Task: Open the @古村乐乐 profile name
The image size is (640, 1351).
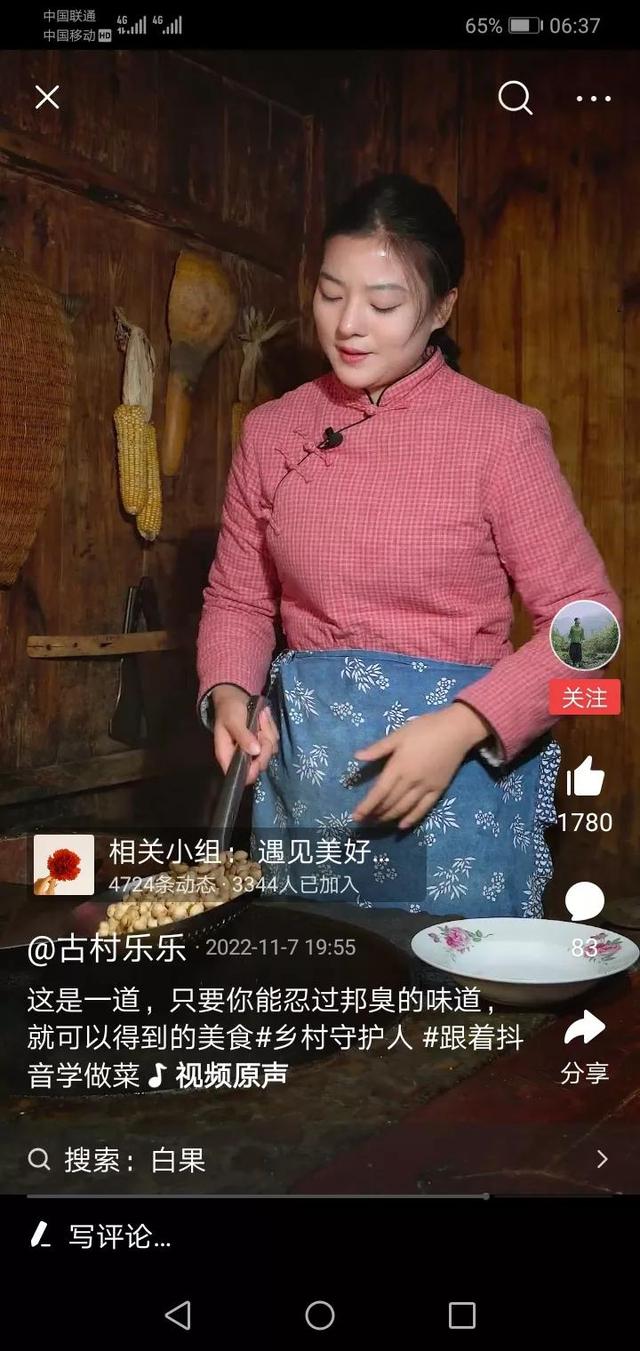Action: pyautogui.click(x=107, y=949)
